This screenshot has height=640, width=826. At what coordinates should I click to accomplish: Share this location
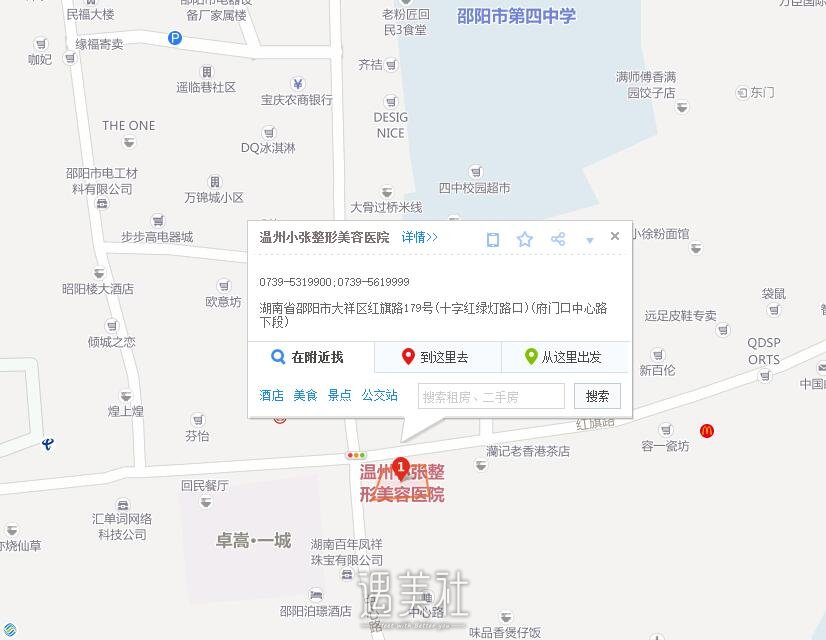click(x=558, y=239)
